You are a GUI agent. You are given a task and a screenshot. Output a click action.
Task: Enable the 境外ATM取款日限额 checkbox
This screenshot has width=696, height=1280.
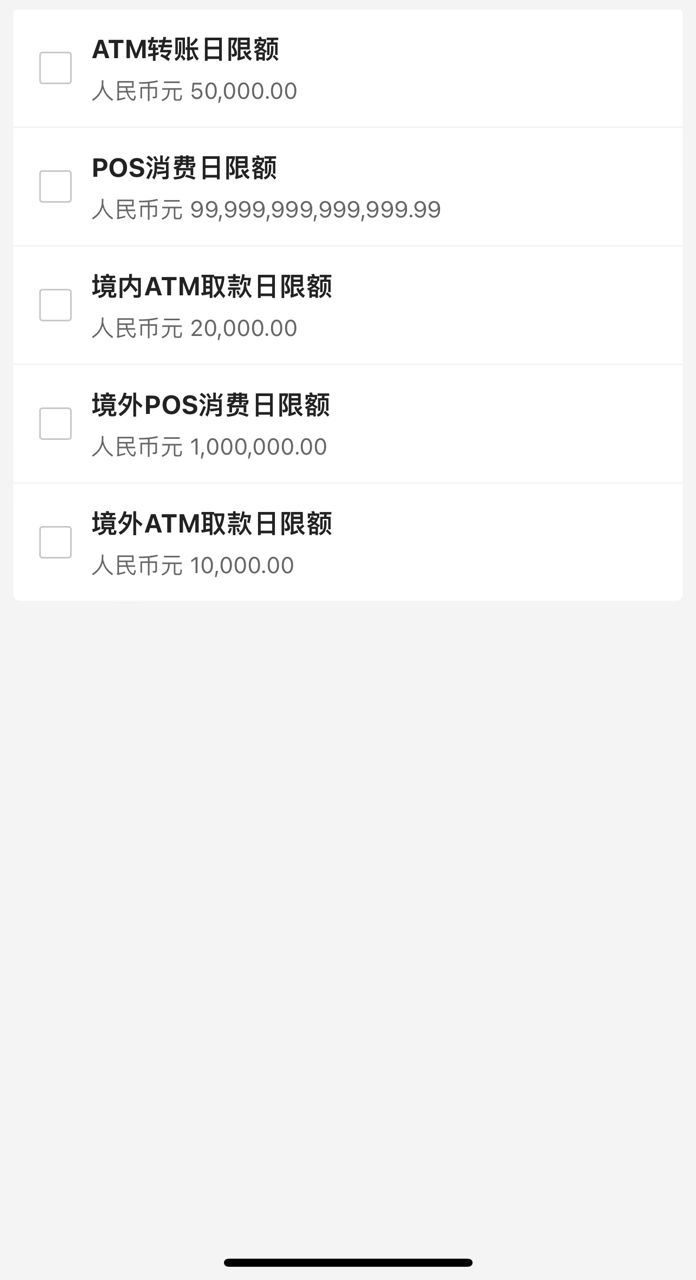[55, 542]
